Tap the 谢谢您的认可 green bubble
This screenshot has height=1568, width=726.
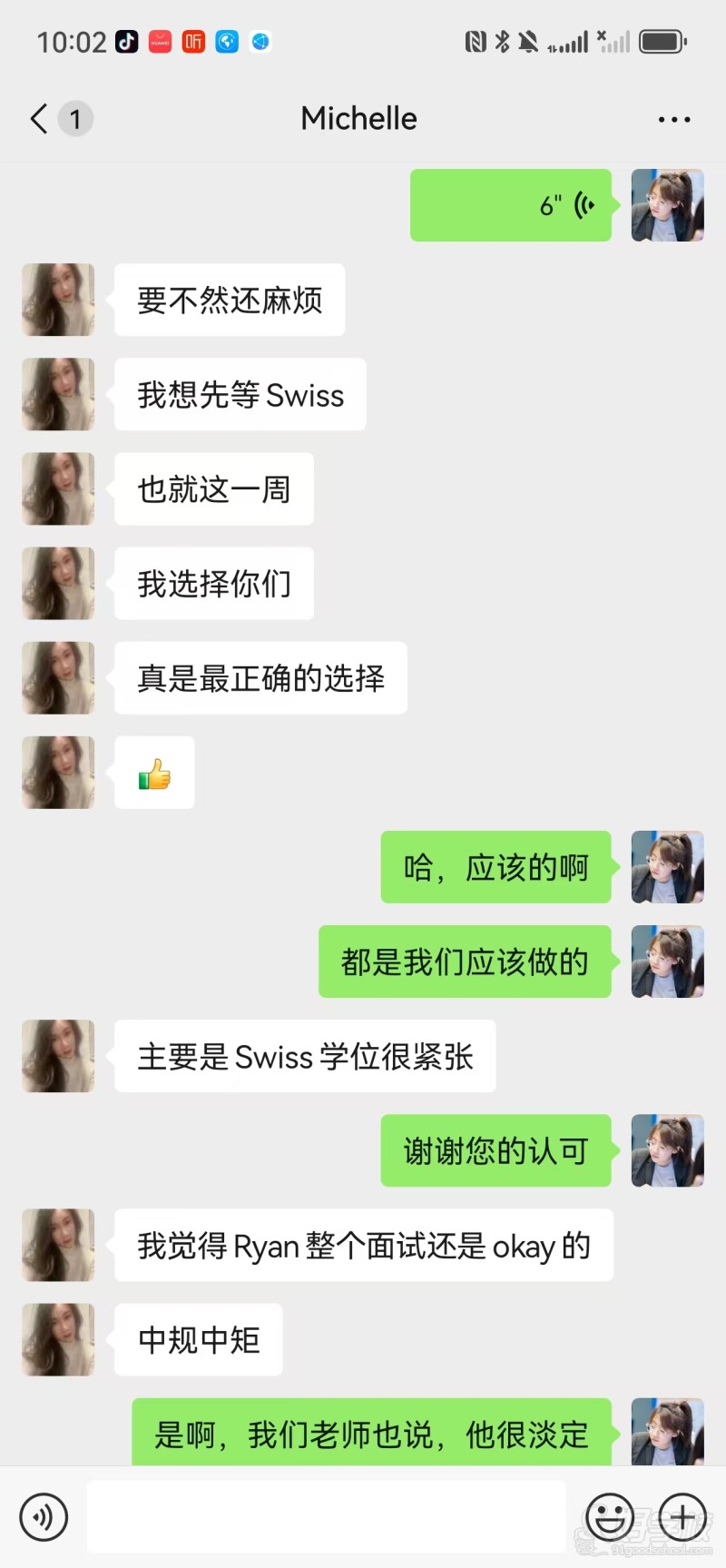(x=495, y=1151)
